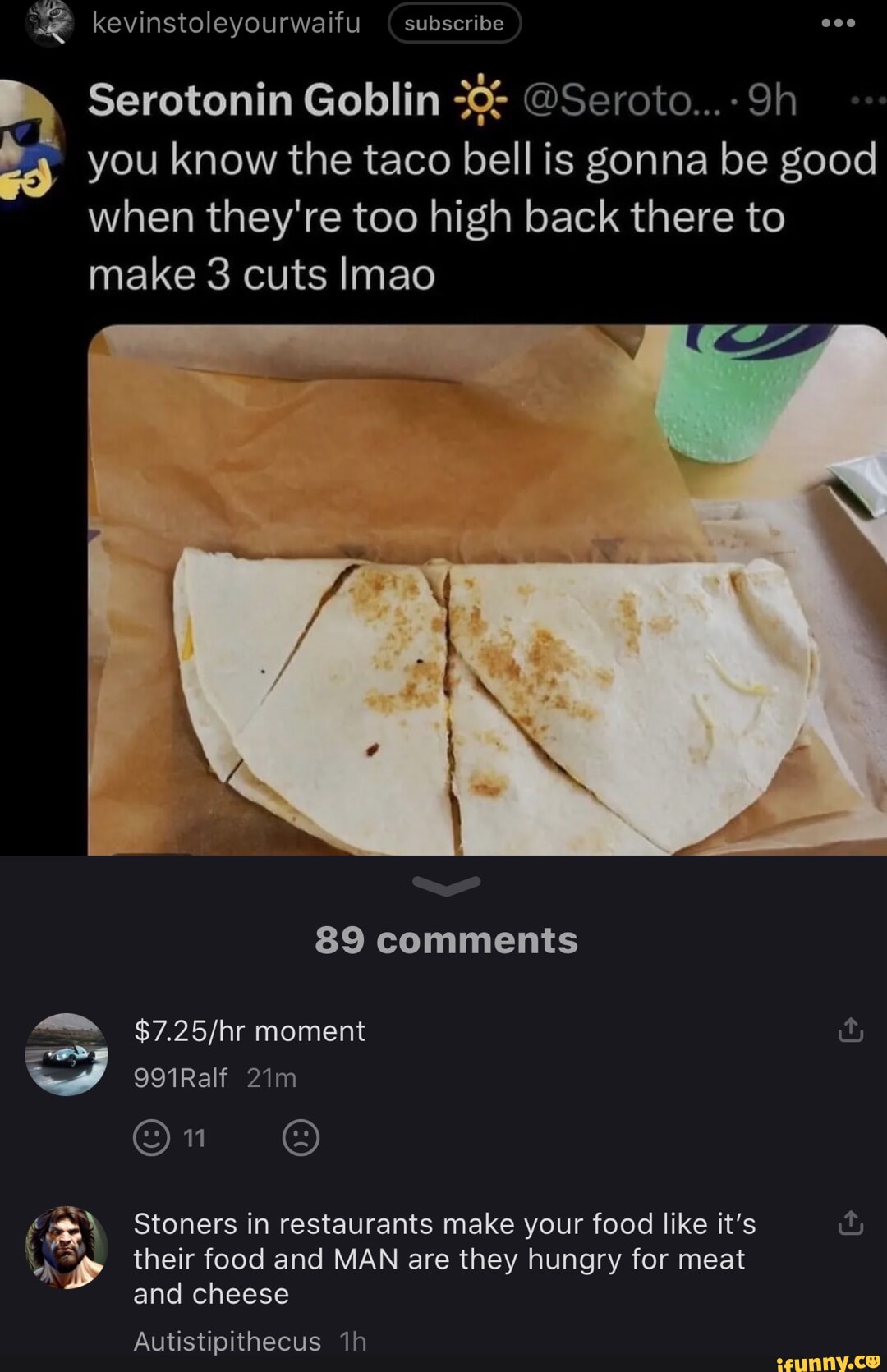Open the Autistipithecus username link
This screenshot has height=1372, width=887.
pyautogui.click(x=227, y=1342)
